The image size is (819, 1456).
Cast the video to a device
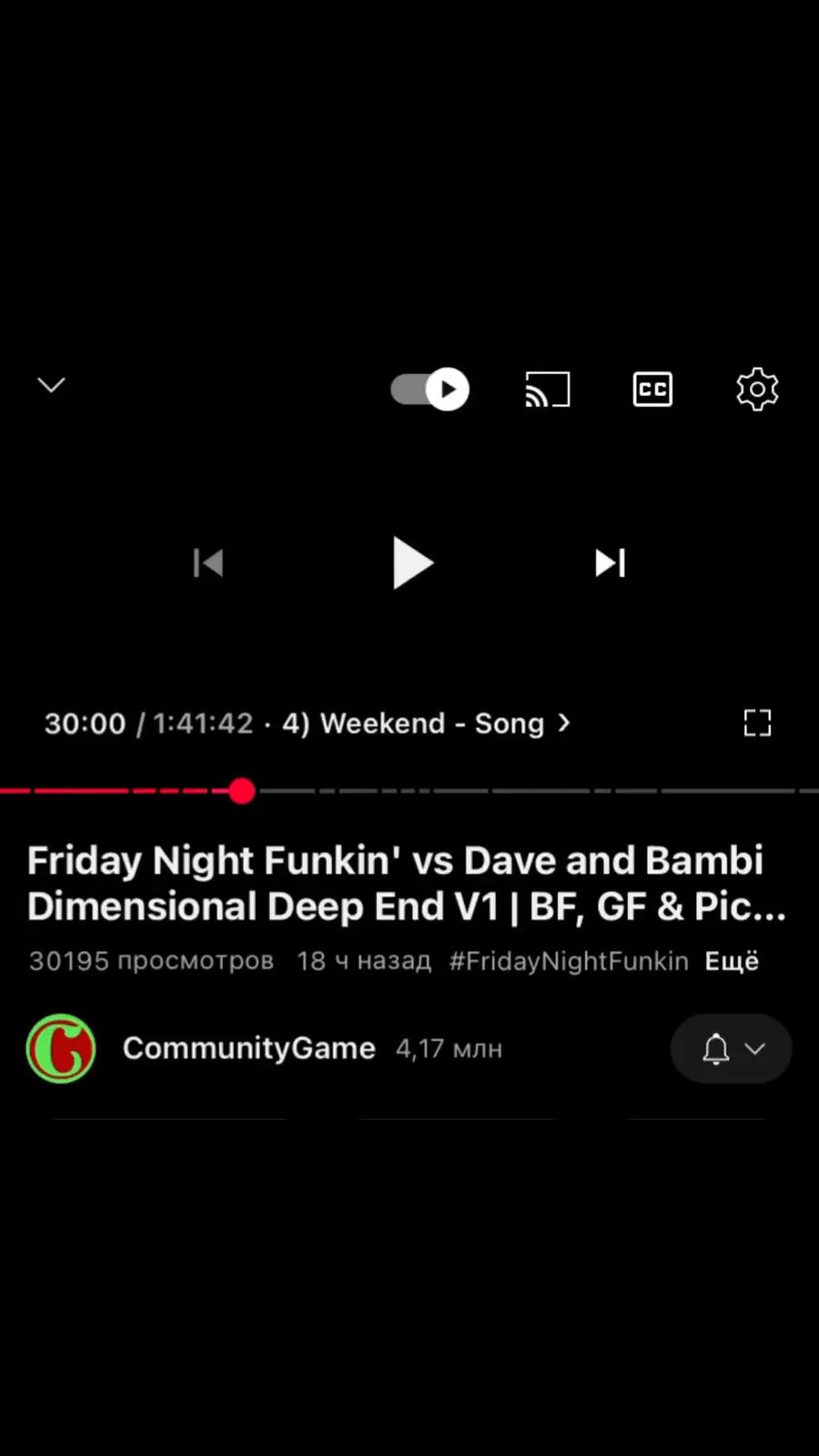tap(548, 389)
